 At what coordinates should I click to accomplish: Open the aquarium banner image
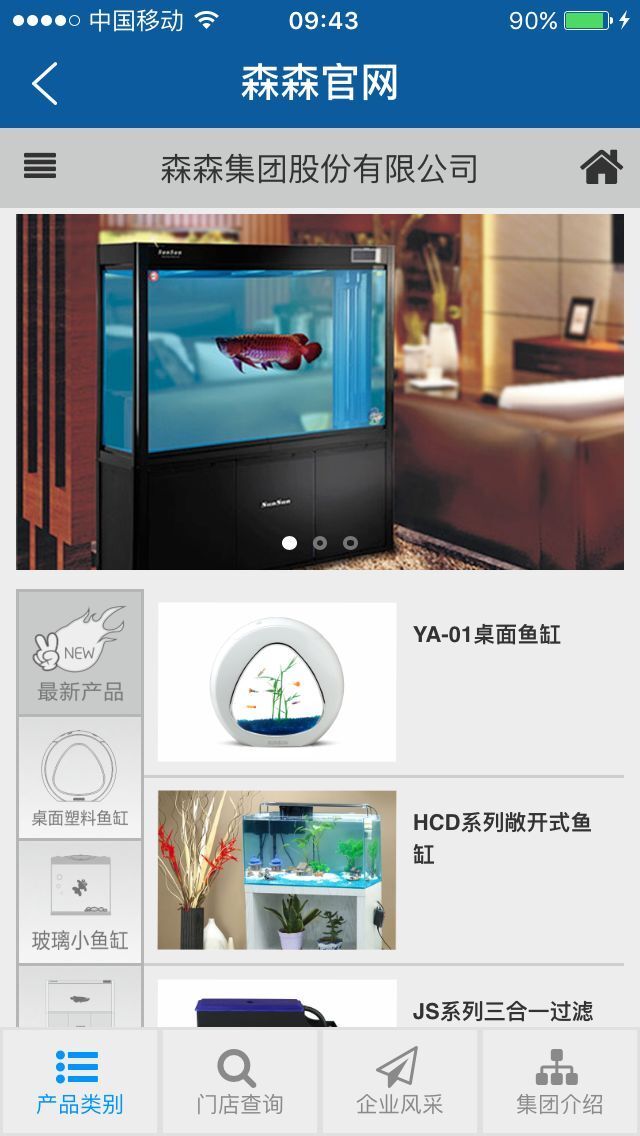tap(320, 390)
